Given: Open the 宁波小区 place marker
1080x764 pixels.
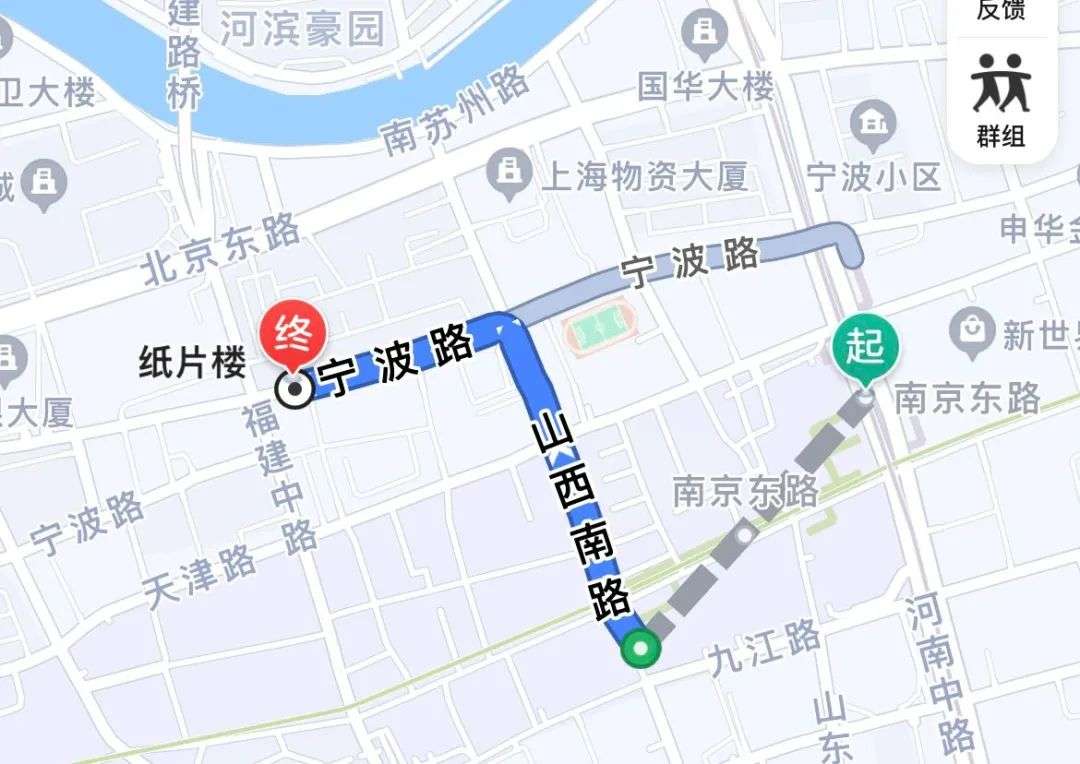Looking at the screenshot, I should 876,123.
